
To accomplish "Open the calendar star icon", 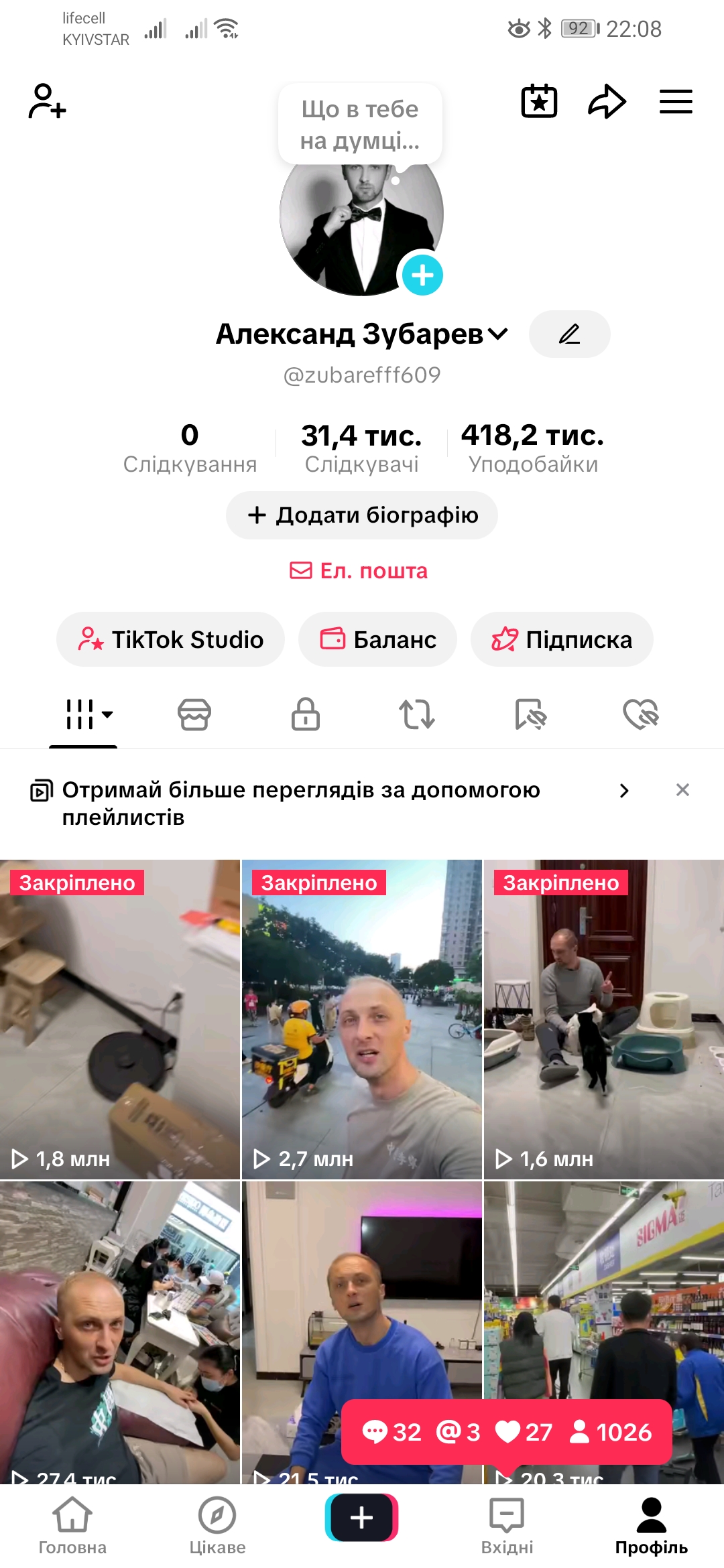I will (x=539, y=101).
